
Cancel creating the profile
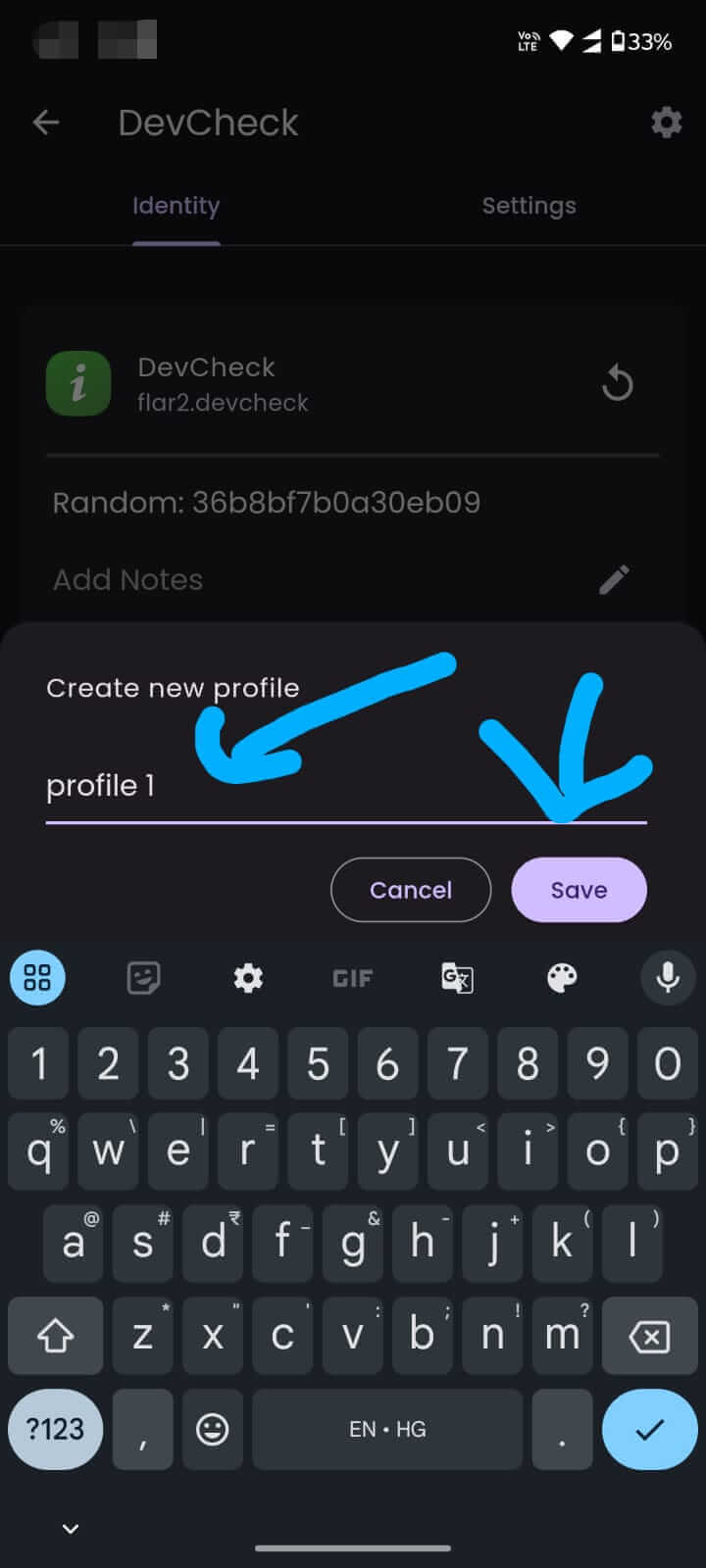tap(410, 890)
